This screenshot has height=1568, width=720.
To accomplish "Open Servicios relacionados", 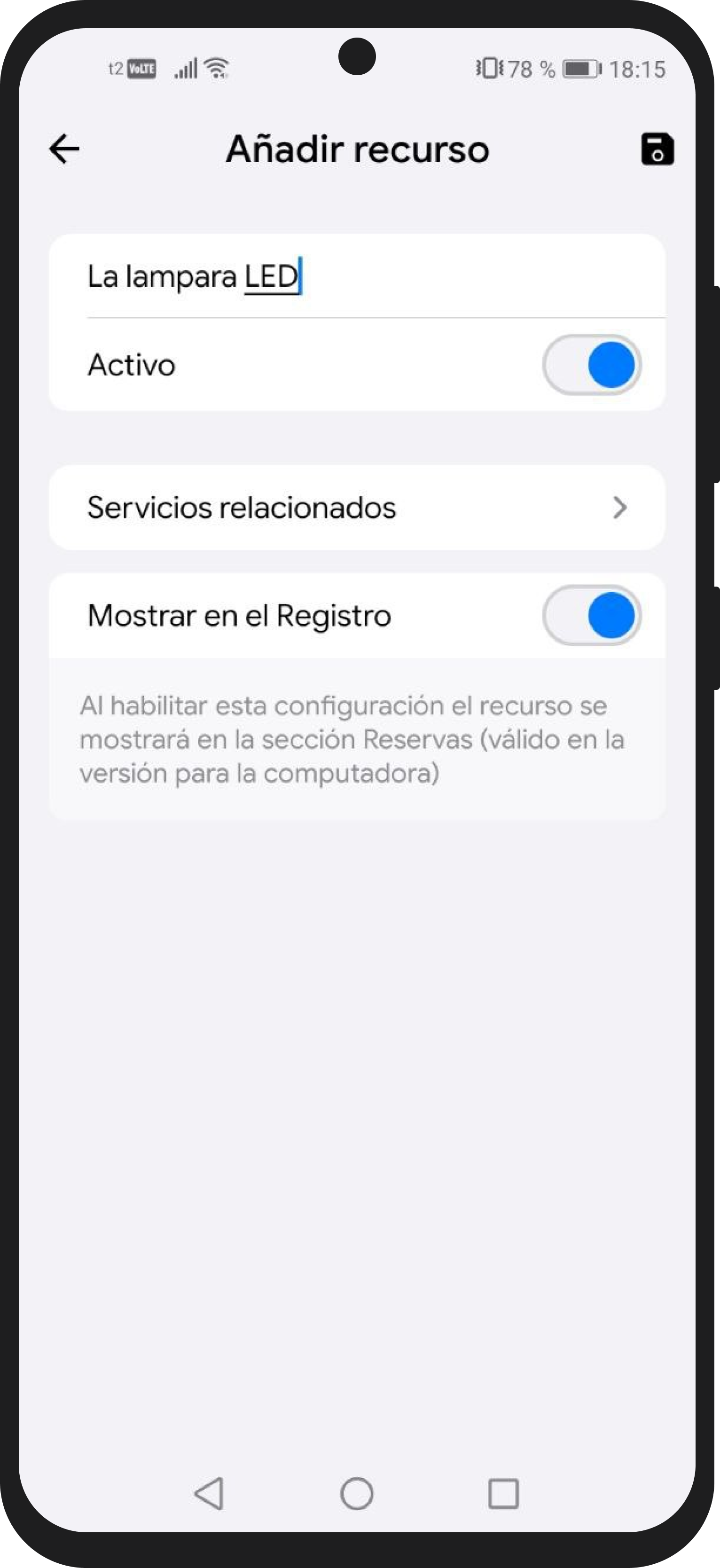I will (x=357, y=508).
